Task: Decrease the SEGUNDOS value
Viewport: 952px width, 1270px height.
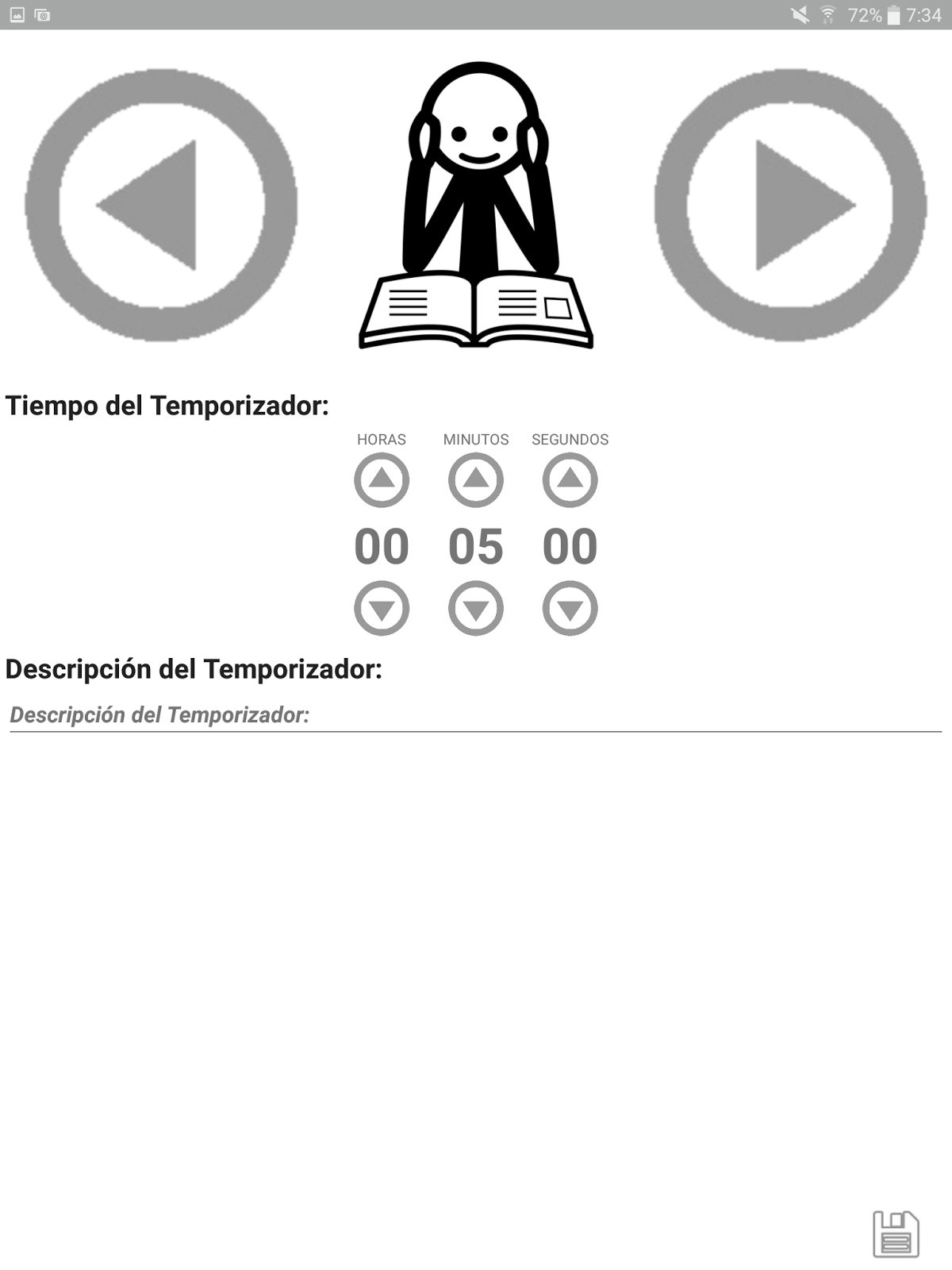Action: pyautogui.click(x=570, y=609)
